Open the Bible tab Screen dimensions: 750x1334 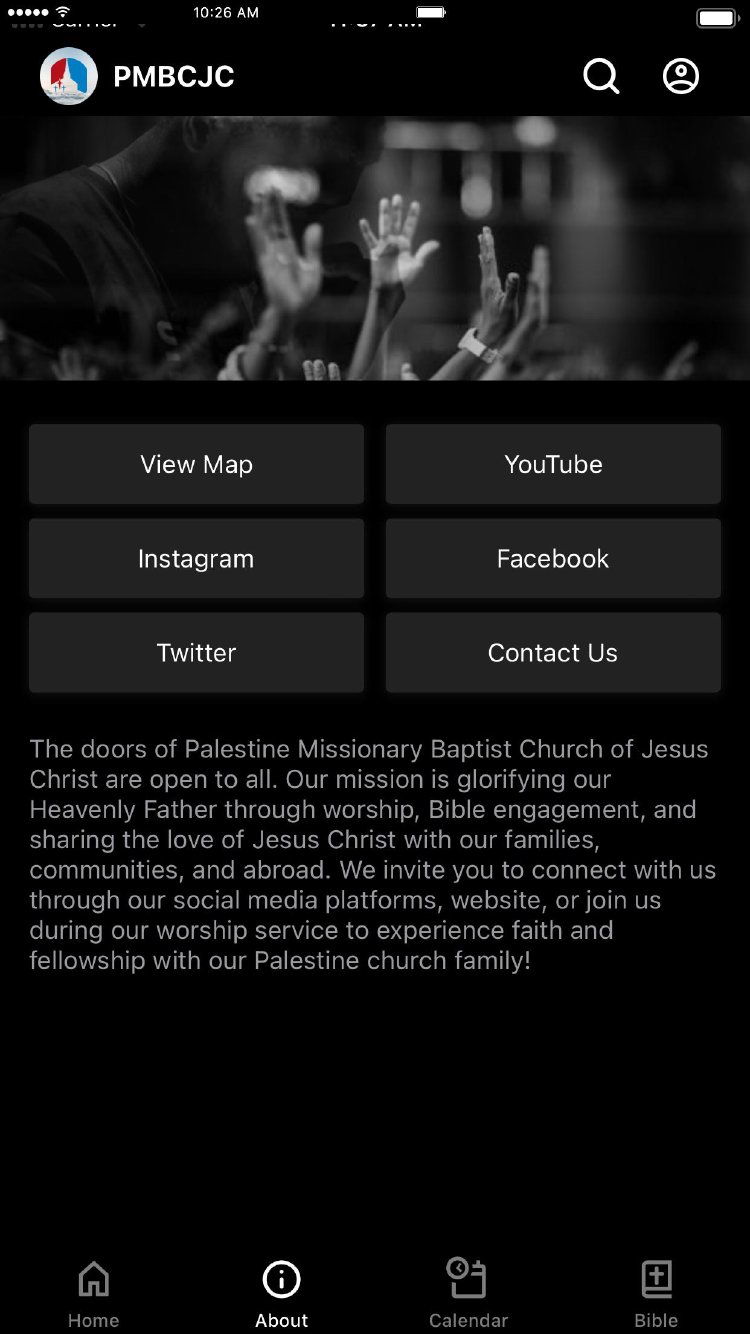656,1293
